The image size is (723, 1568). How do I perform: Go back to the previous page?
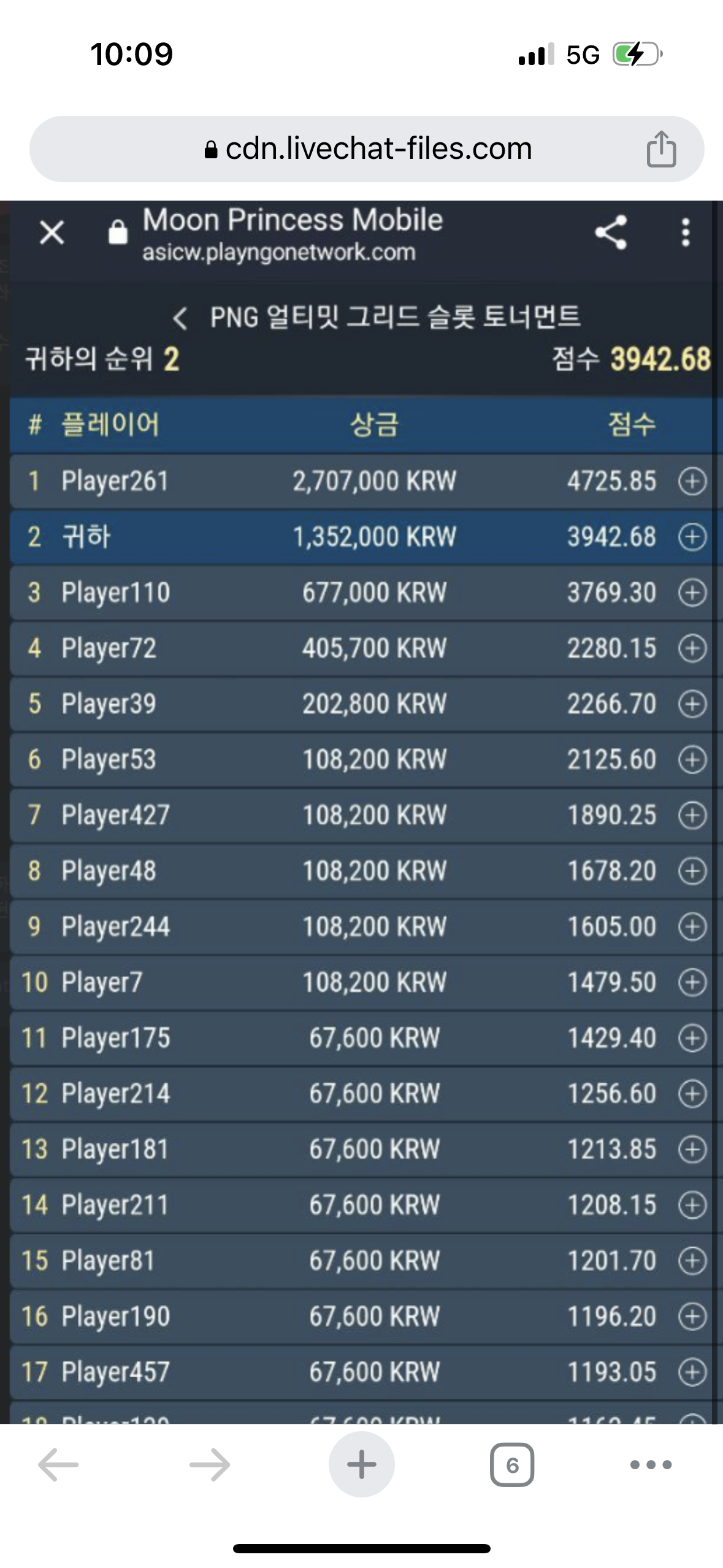point(58,1464)
